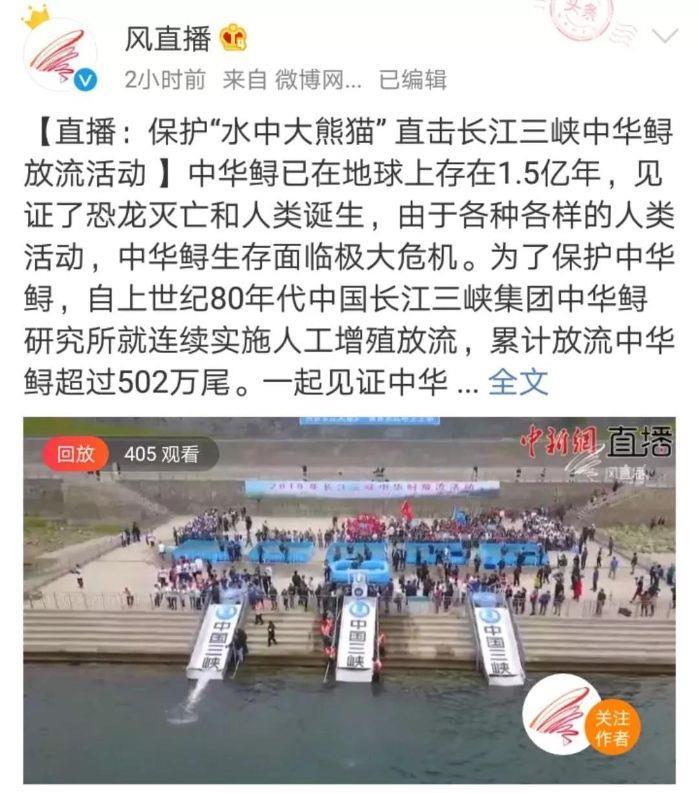699x793 pixels.
Task: Tap the 风直播 username
Action: click(x=168, y=38)
